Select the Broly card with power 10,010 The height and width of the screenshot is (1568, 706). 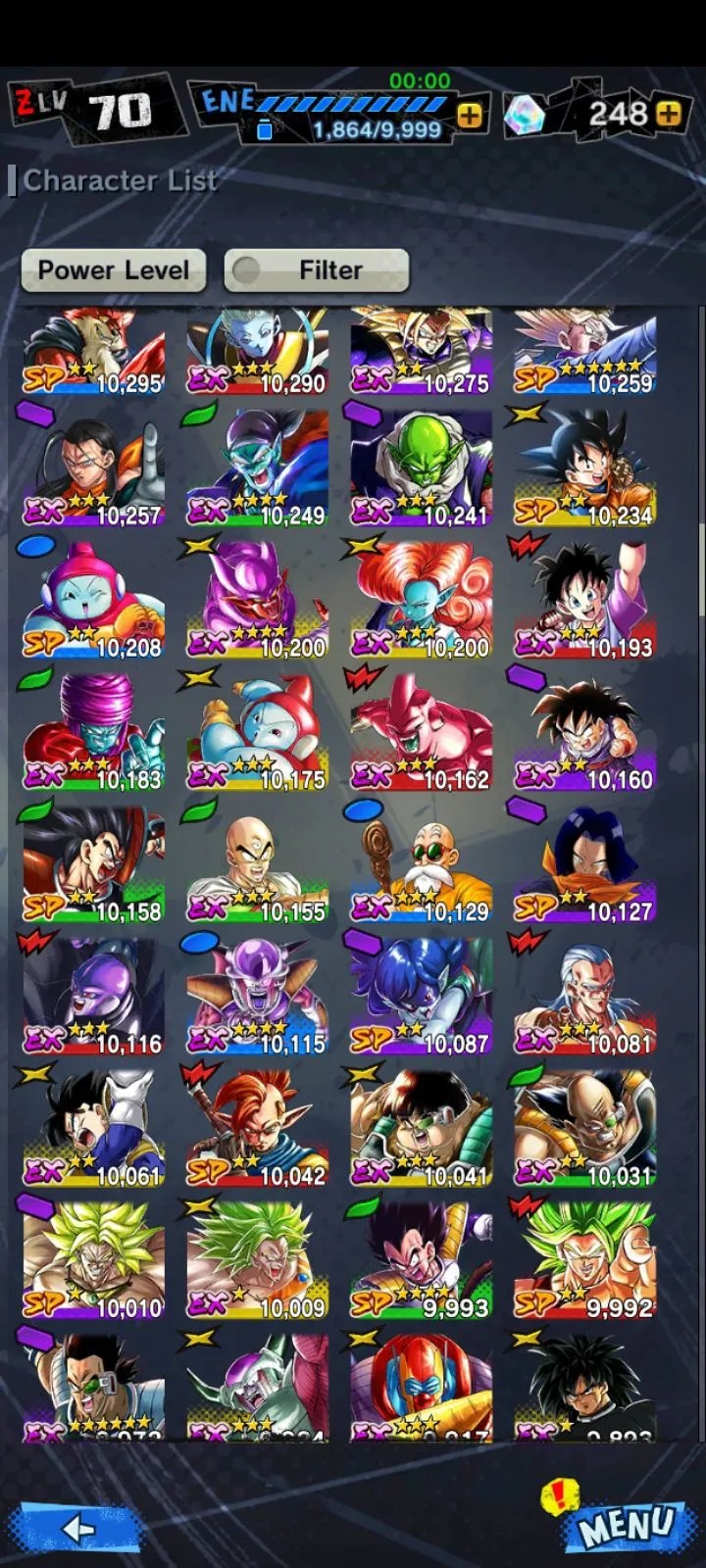tap(93, 1260)
